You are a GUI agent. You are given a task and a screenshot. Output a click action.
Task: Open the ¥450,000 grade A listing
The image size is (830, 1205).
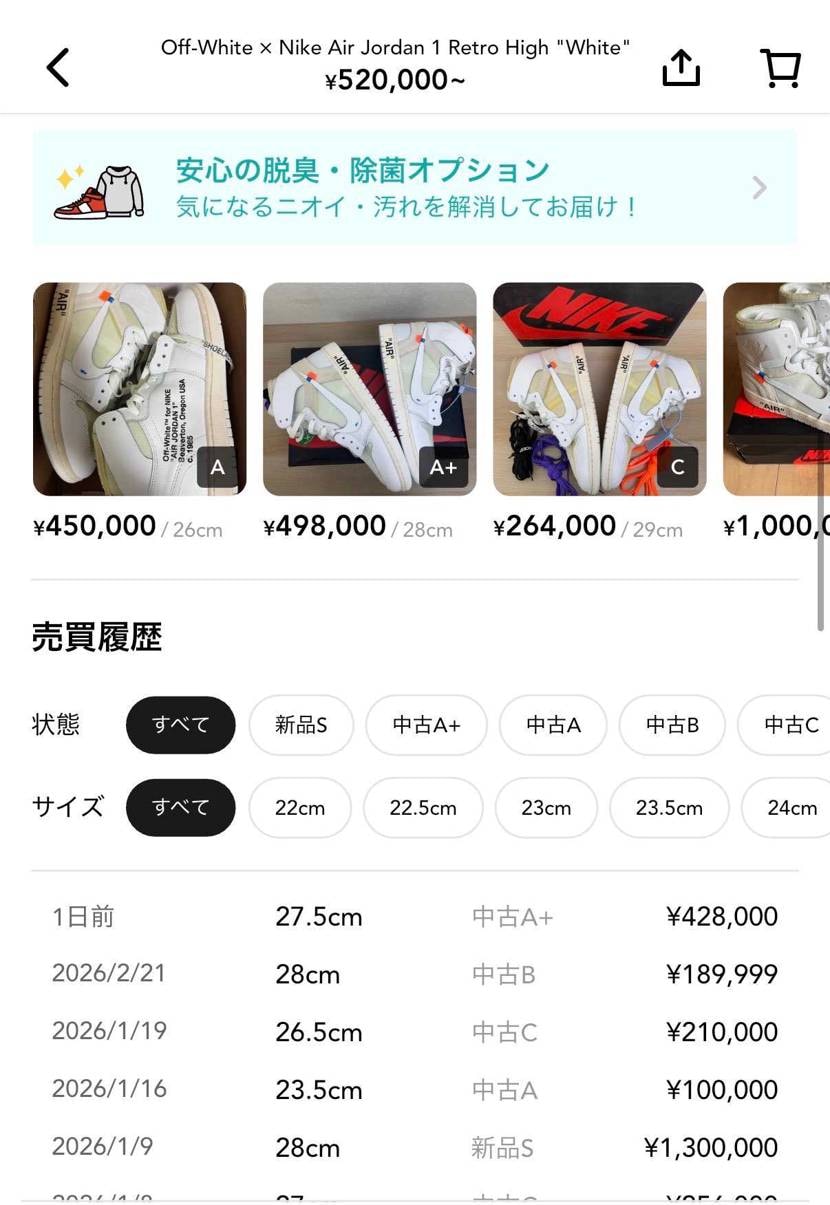click(x=138, y=390)
